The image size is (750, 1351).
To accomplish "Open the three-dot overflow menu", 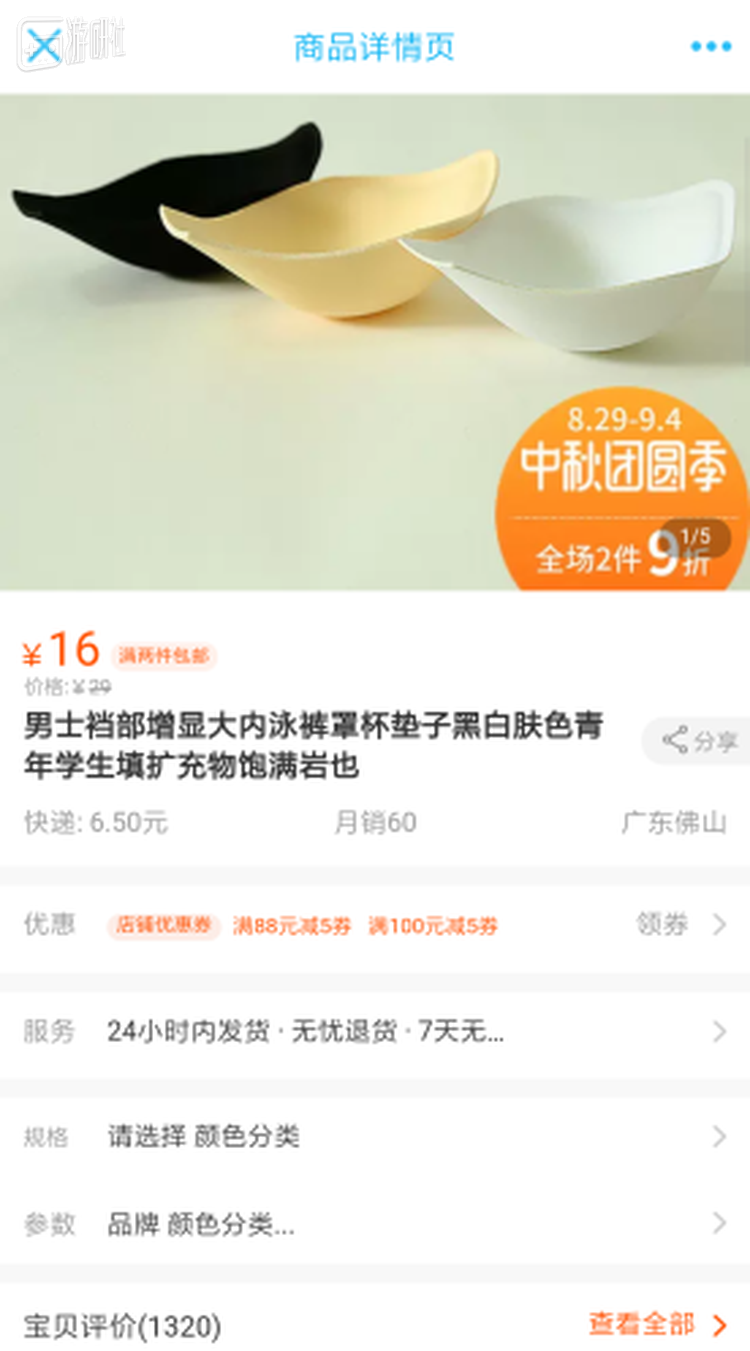I will pyautogui.click(x=710, y=47).
